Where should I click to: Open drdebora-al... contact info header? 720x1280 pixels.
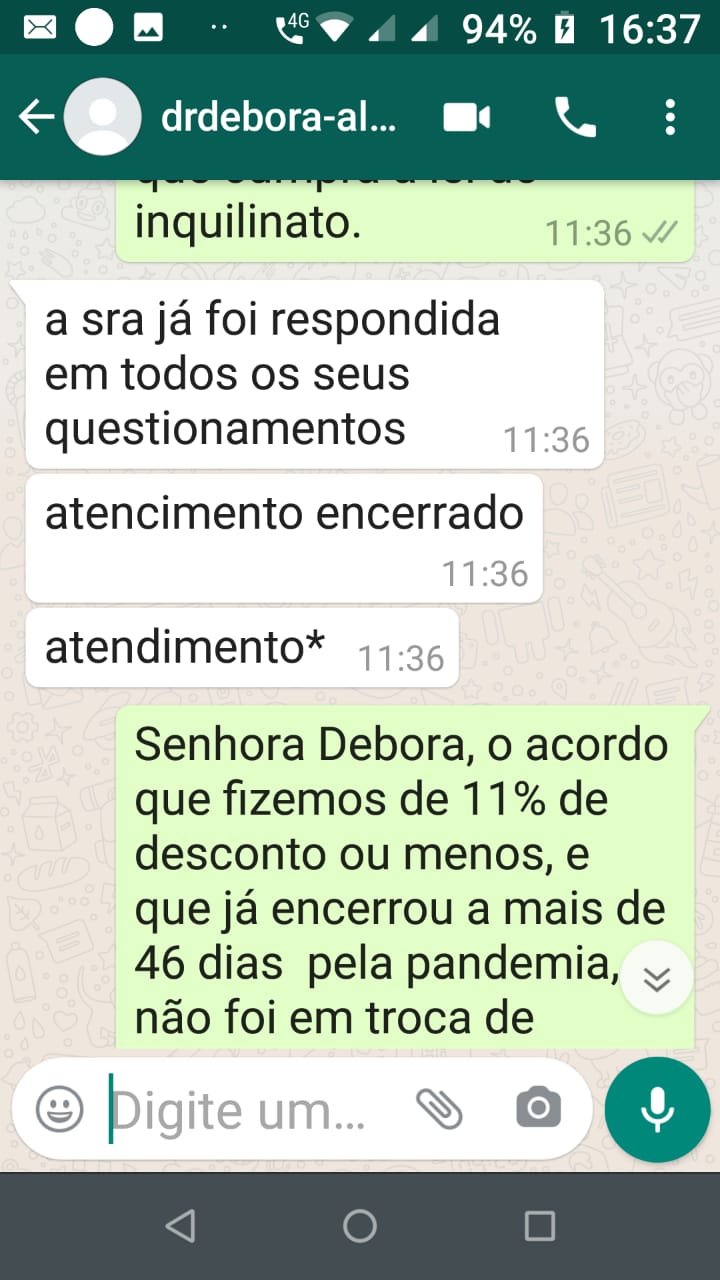coord(279,118)
